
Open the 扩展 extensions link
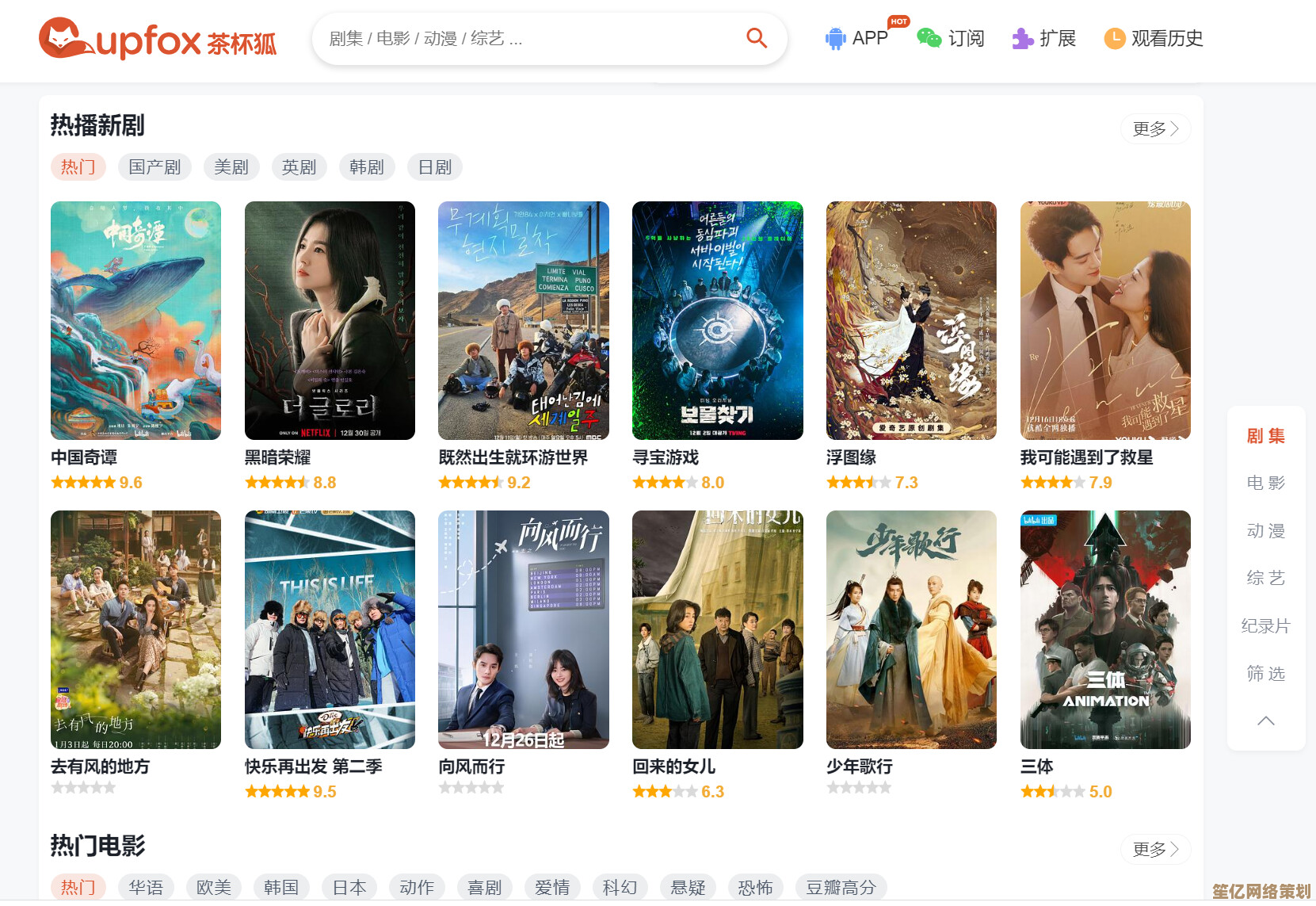(1043, 38)
